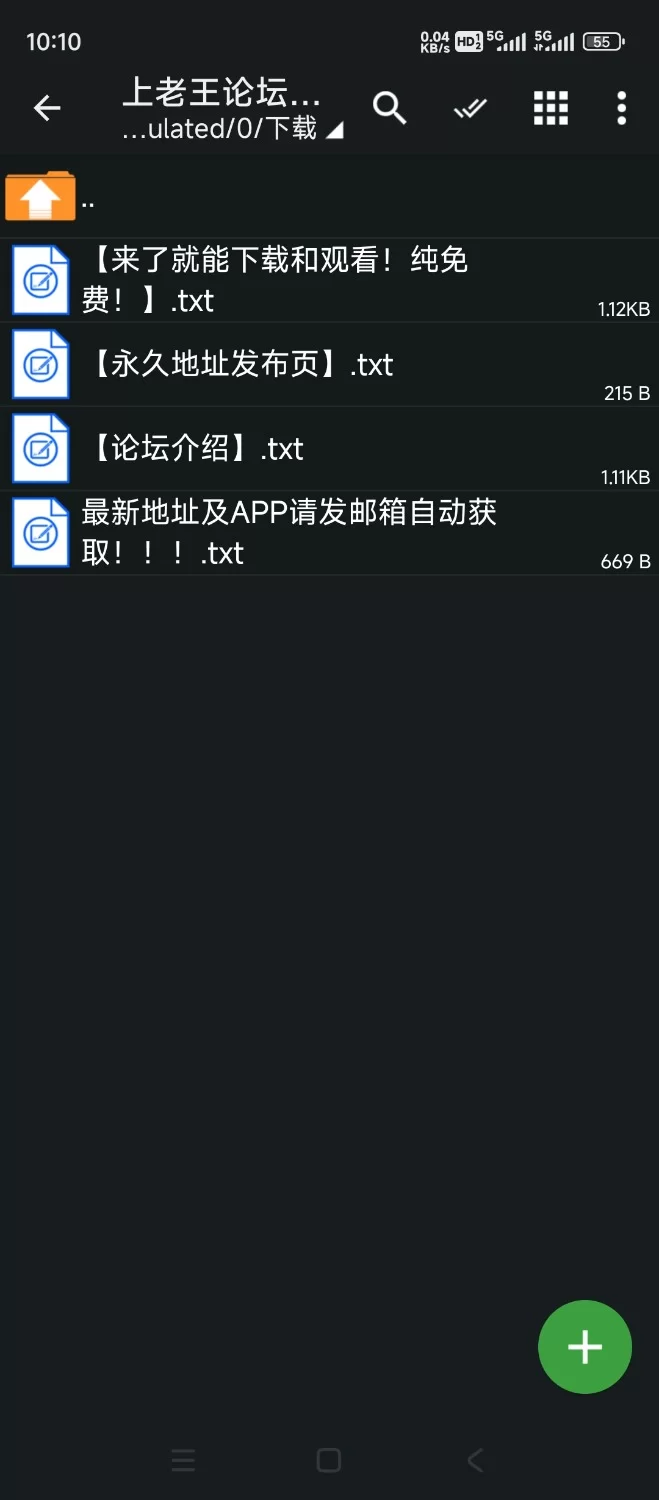
Task: Open recent apps from navigation bar
Action: (183, 1460)
